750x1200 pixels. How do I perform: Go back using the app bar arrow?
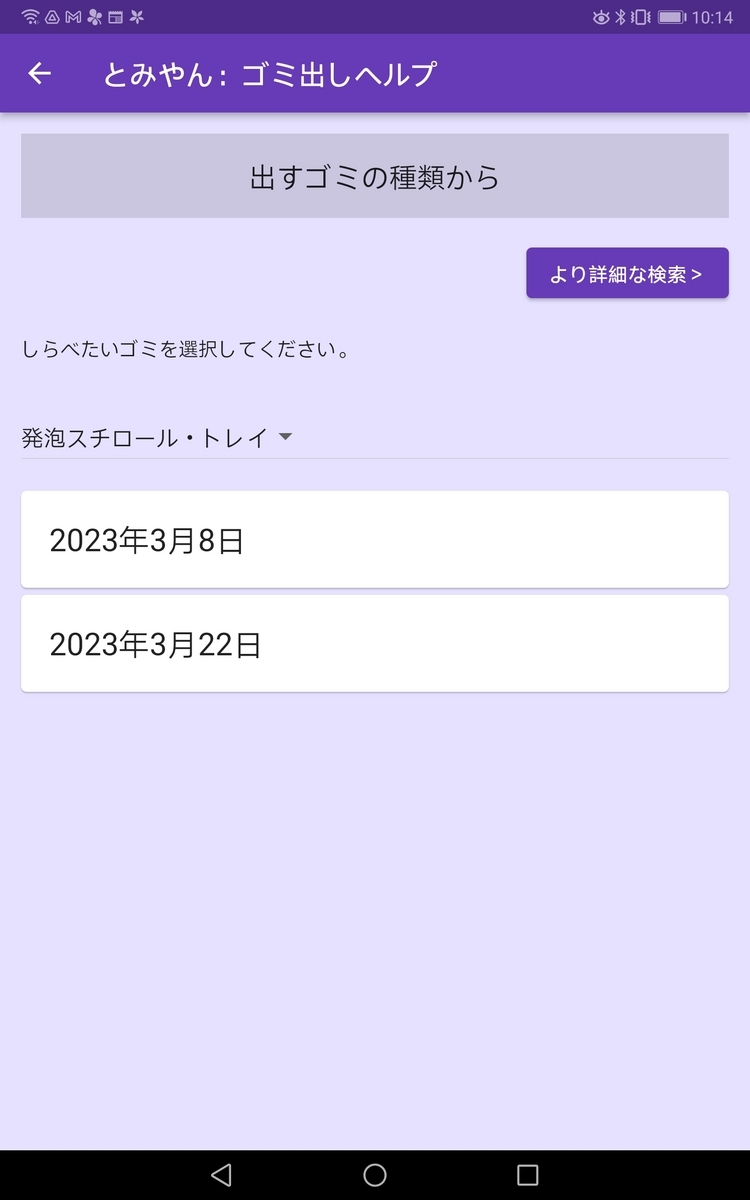coord(39,73)
